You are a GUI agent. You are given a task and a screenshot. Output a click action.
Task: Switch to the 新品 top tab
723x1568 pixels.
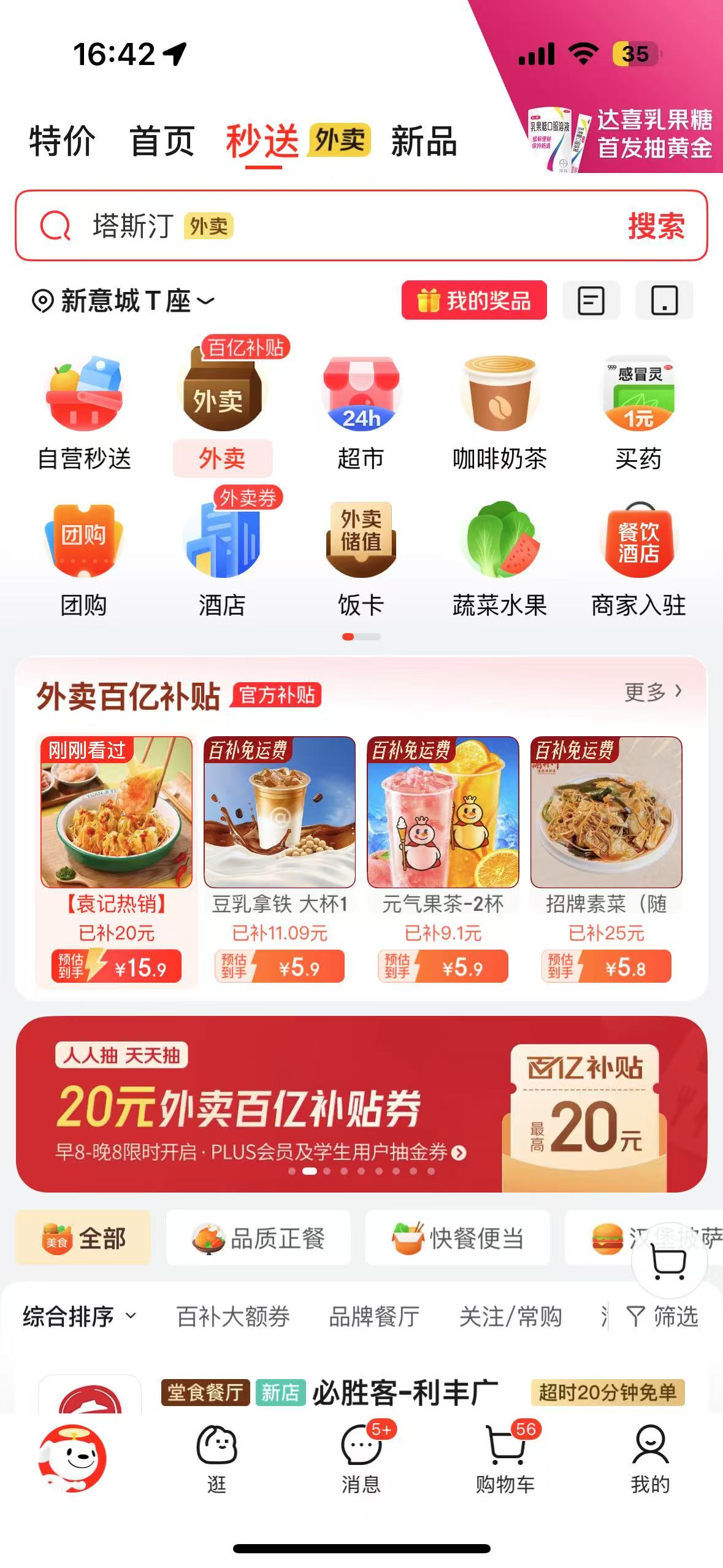[424, 141]
